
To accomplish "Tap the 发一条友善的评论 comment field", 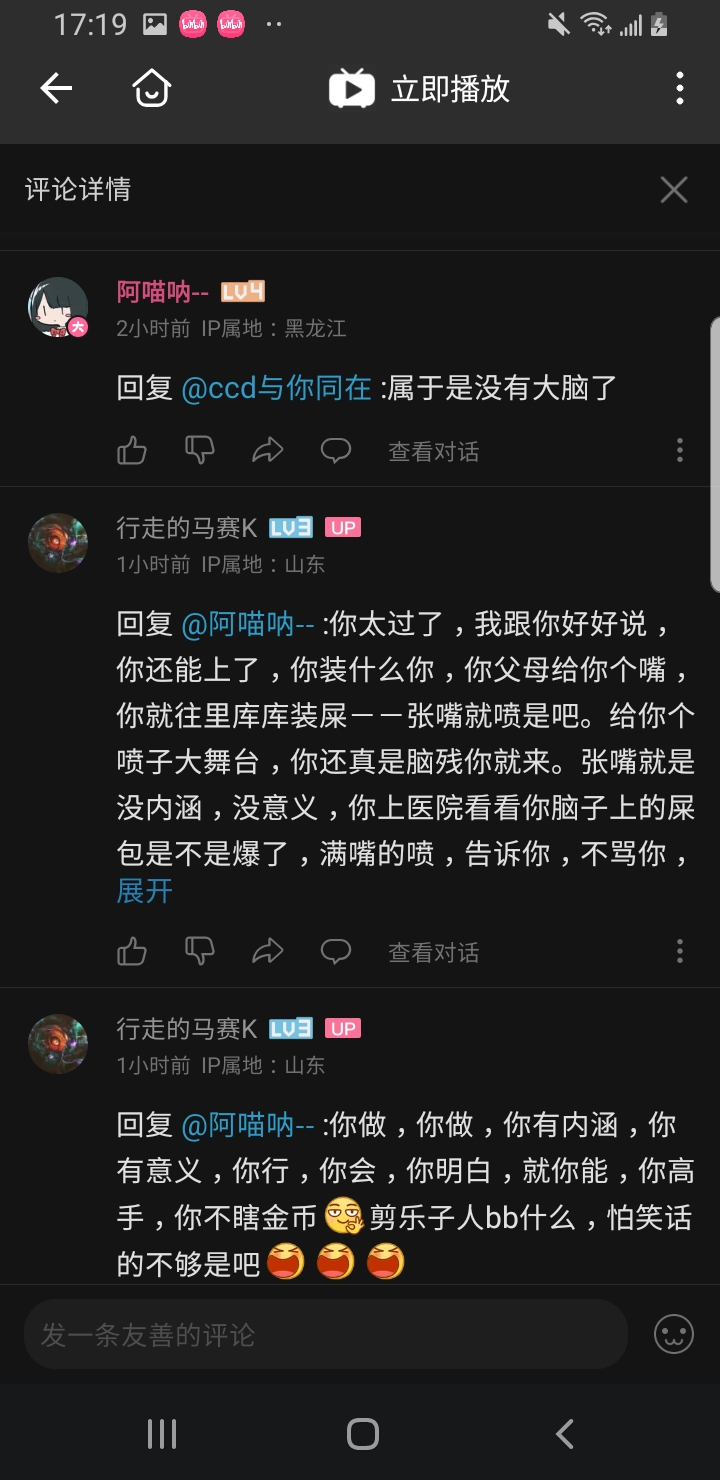I will point(325,1335).
